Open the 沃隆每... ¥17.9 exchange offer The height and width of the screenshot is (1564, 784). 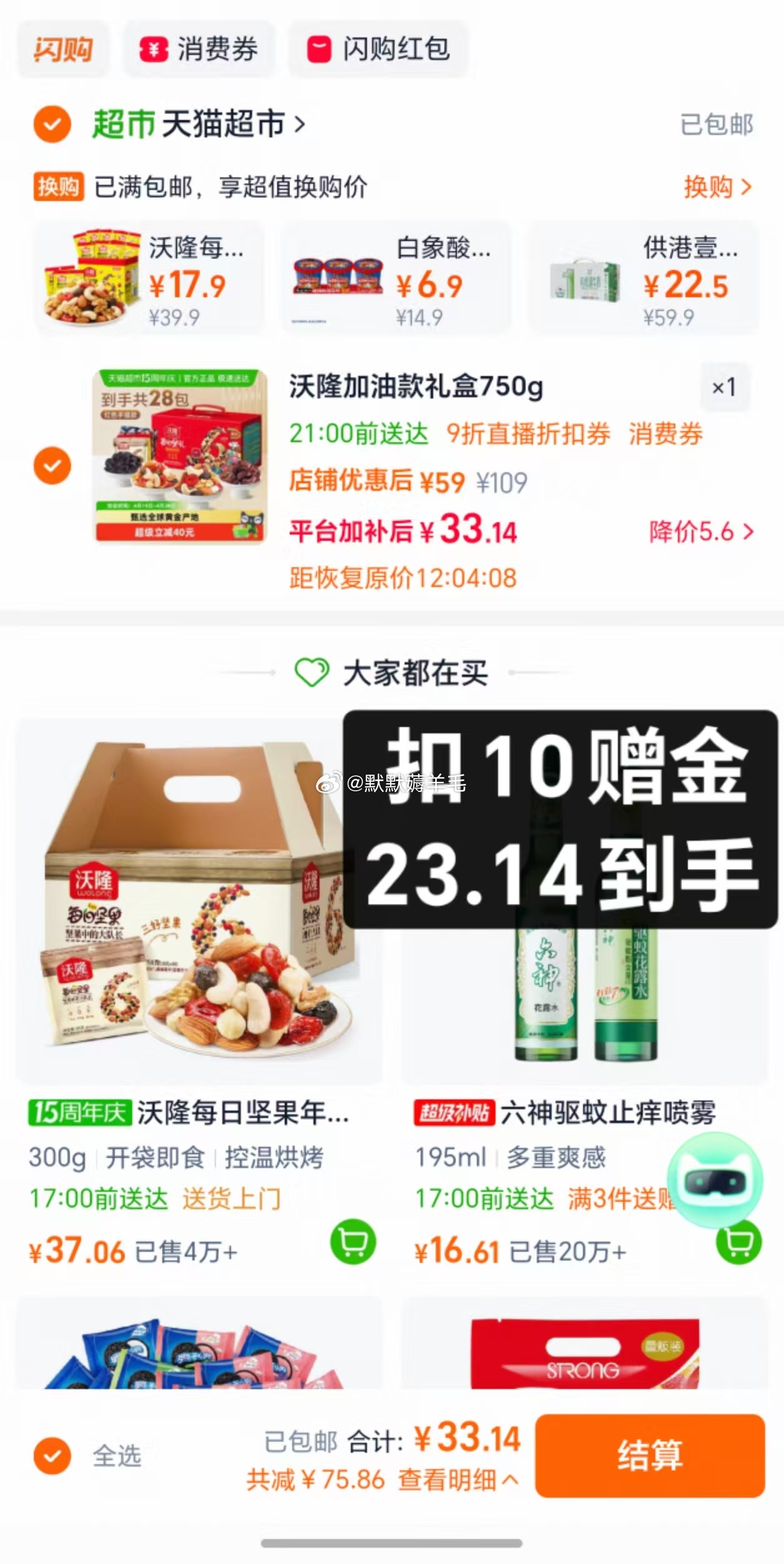(x=149, y=278)
